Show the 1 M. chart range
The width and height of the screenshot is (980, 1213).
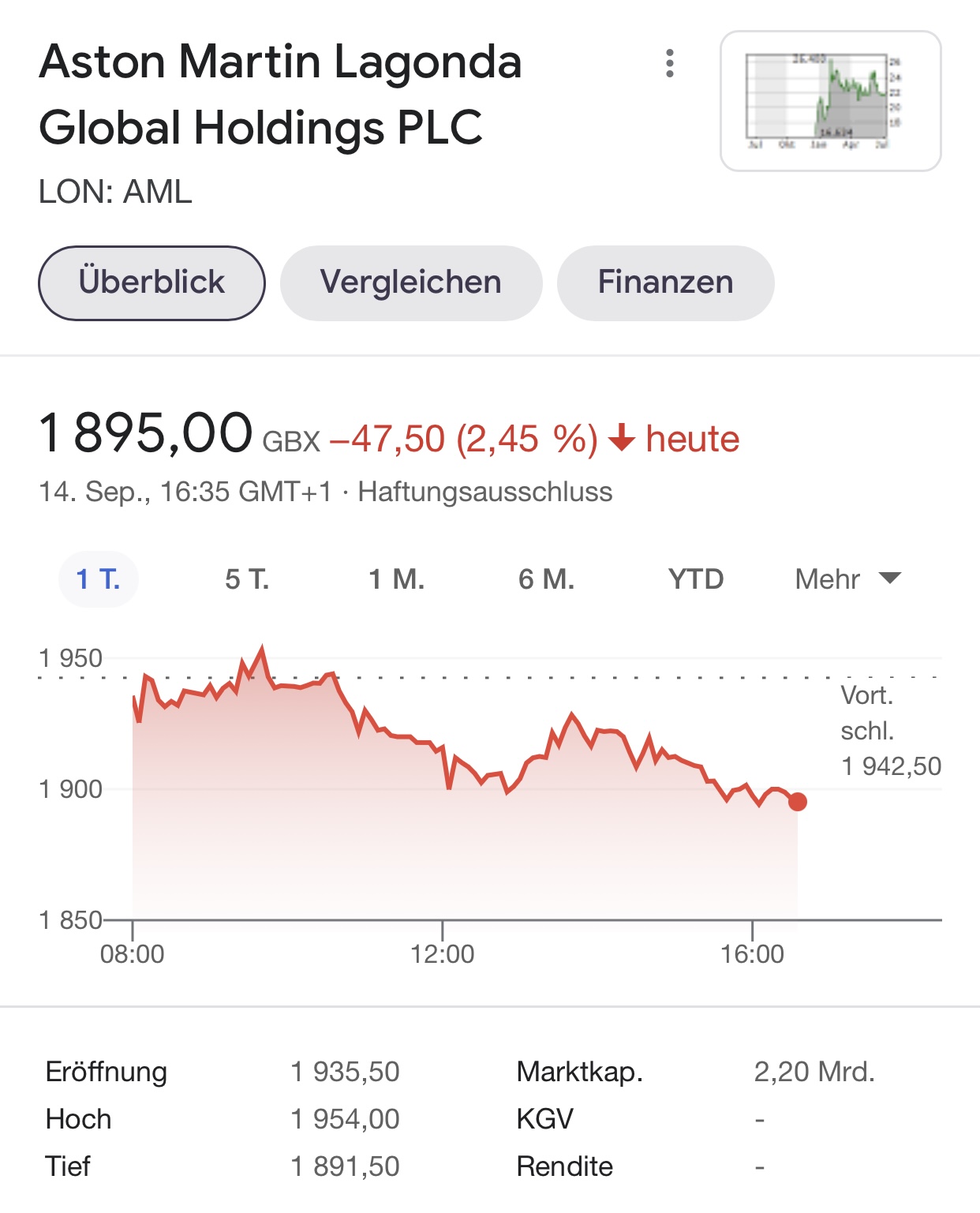pos(396,579)
